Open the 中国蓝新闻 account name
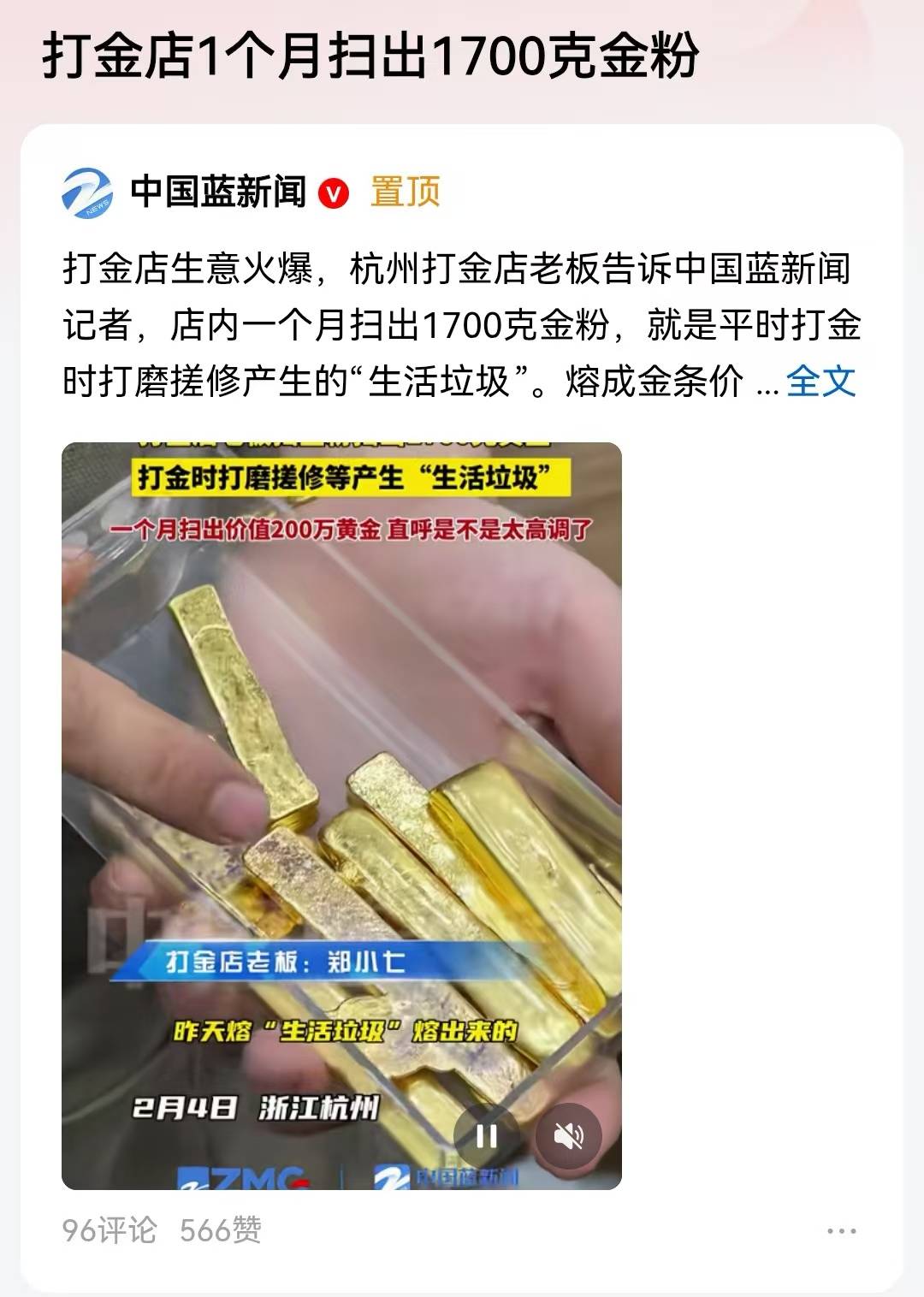 coord(218,192)
